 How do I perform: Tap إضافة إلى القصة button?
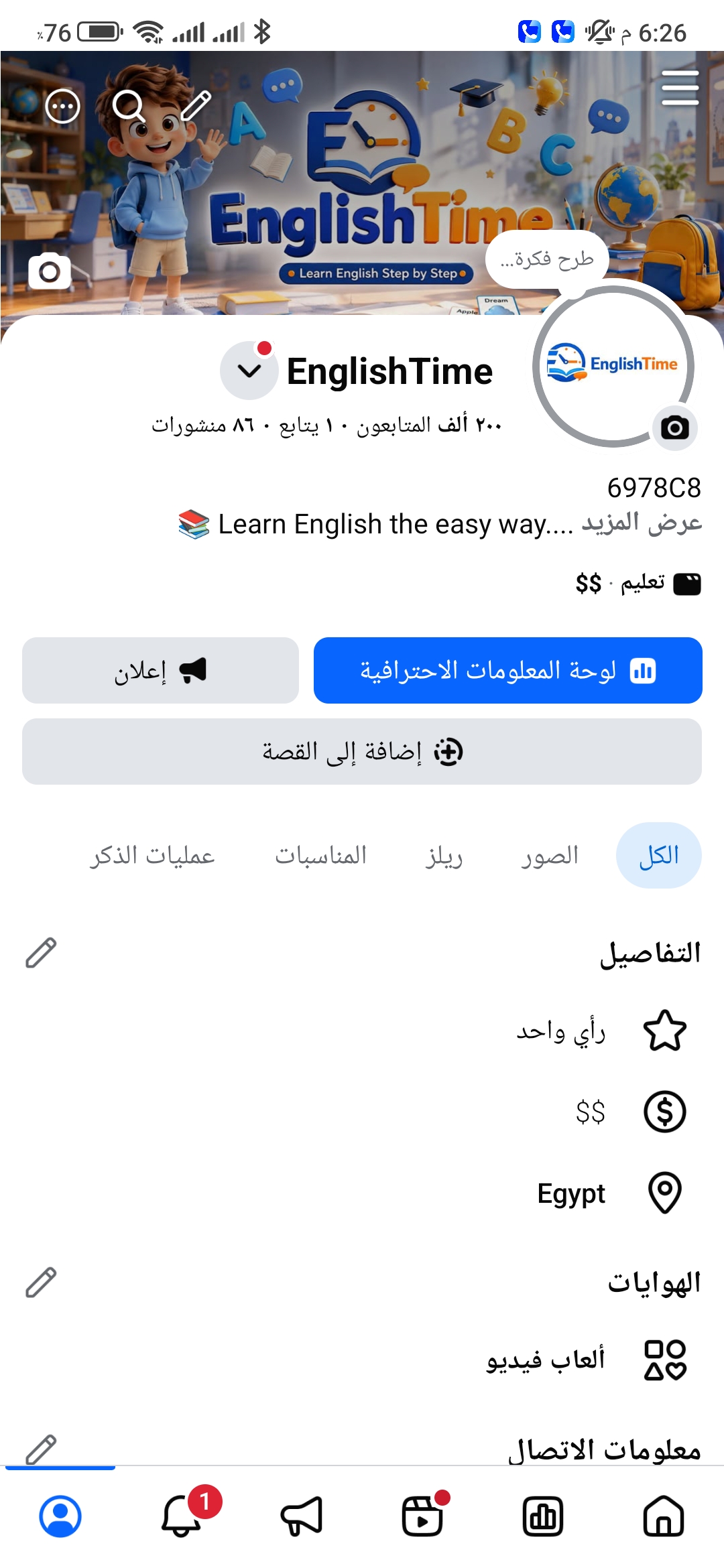[x=362, y=752]
